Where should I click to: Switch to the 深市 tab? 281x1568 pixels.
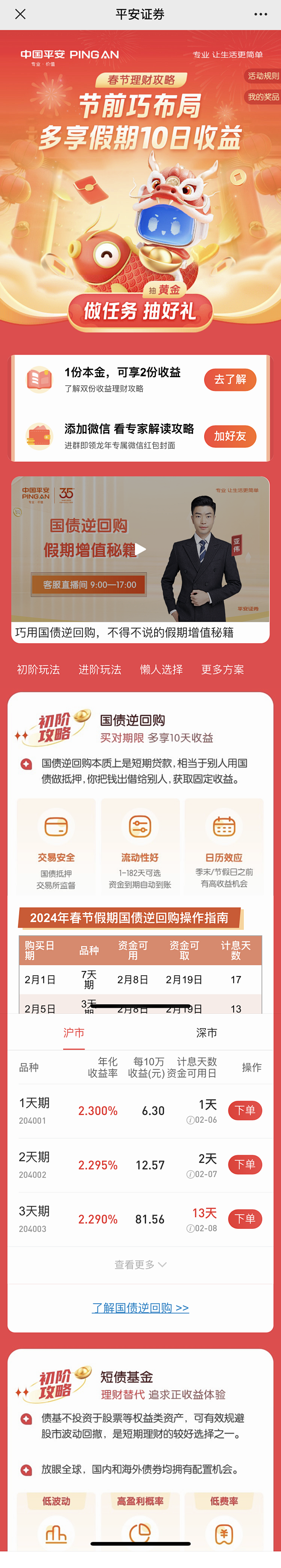[206, 1033]
